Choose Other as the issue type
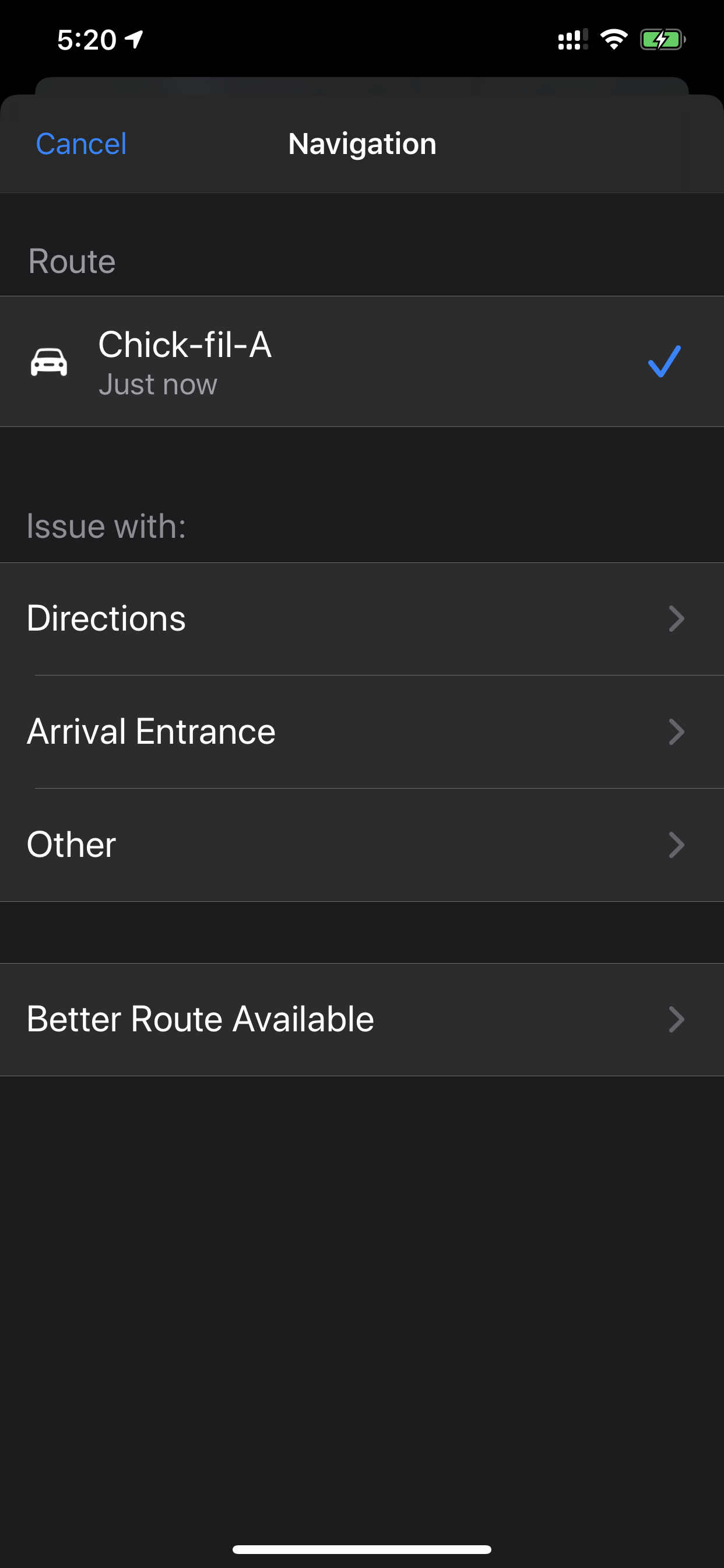This screenshot has width=724, height=1568. tap(361, 845)
